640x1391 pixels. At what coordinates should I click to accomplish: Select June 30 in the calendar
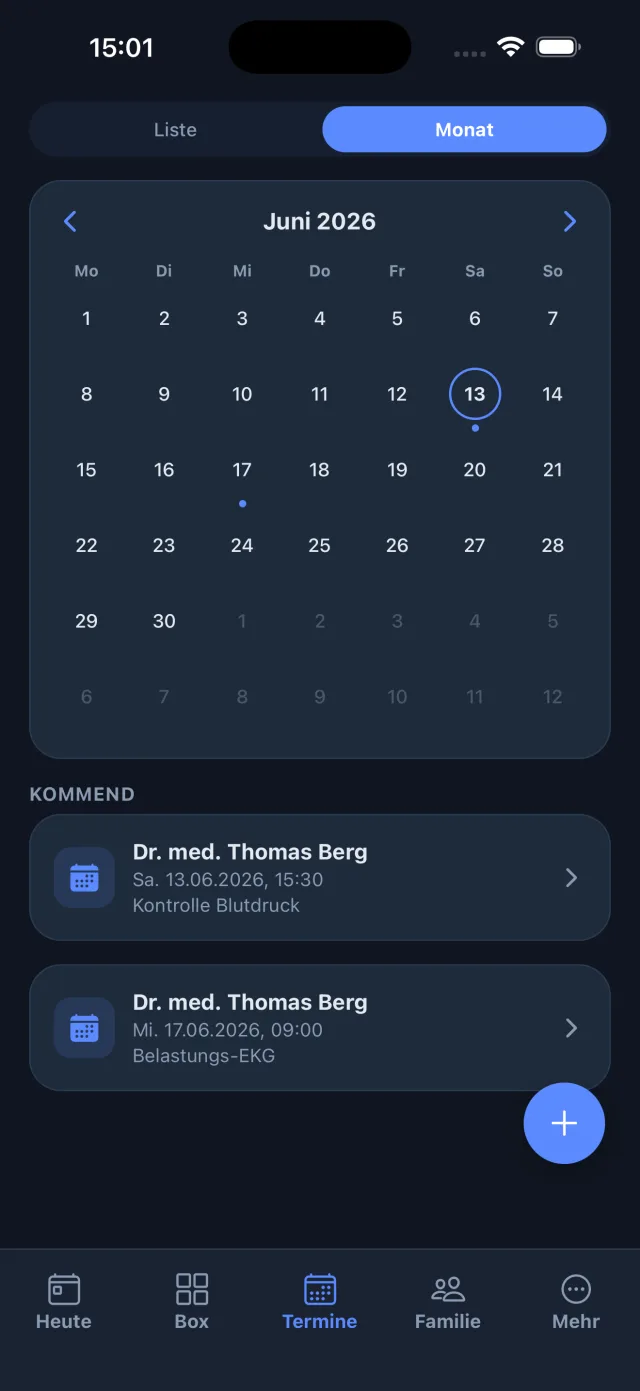pos(164,621)
